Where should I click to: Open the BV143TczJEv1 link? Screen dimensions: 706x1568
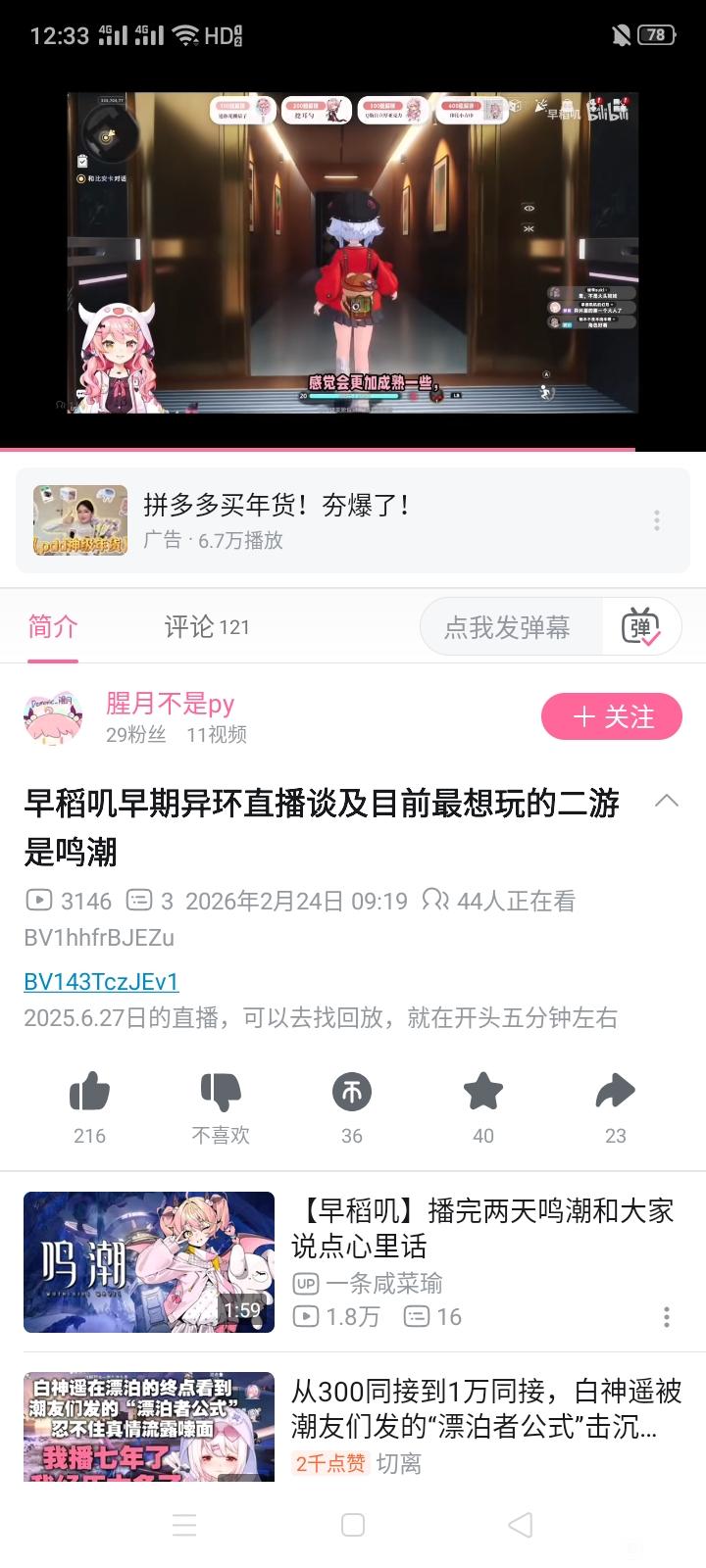coord(101,981)
